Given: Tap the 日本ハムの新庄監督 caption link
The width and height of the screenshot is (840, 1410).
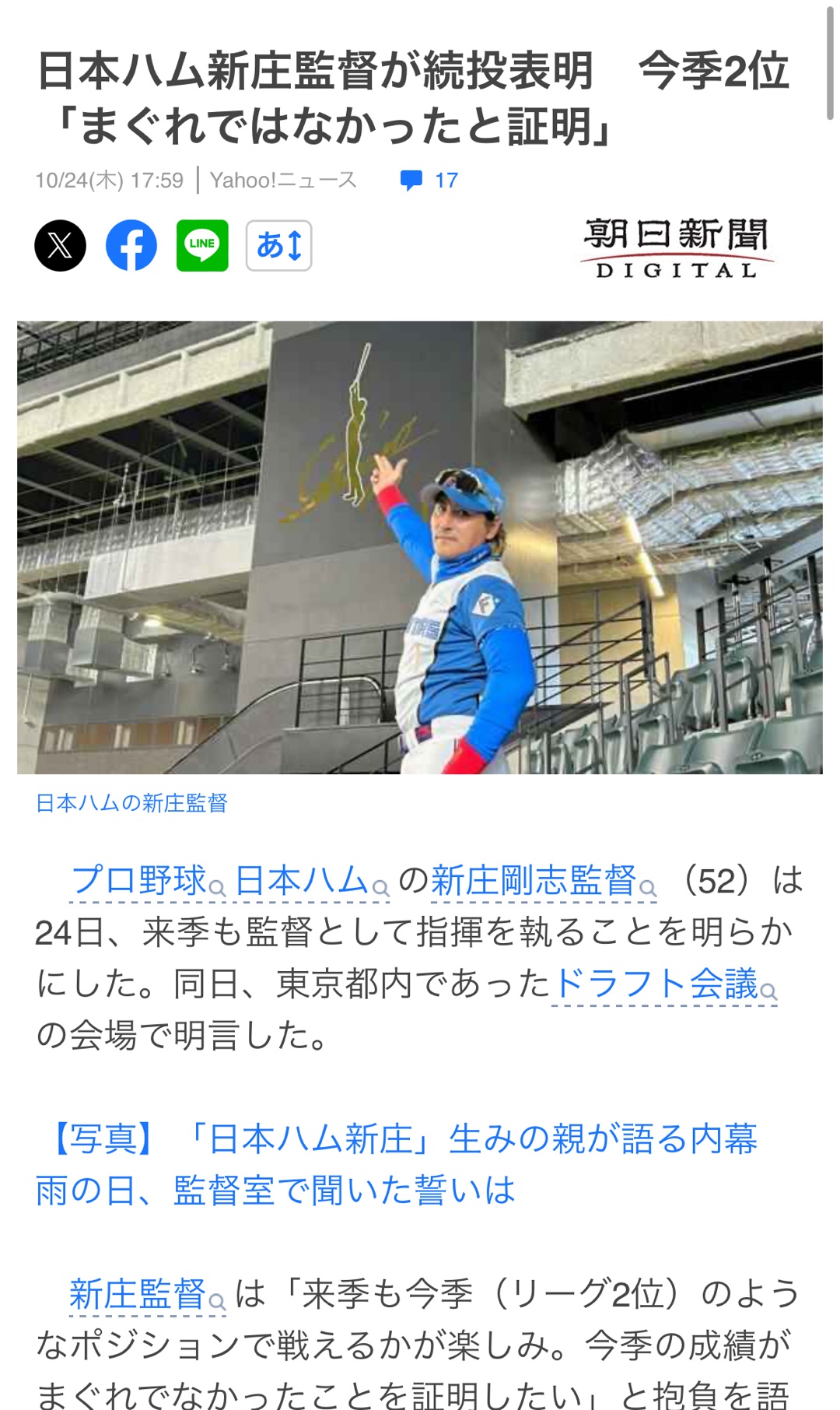Looking at the screenshot, I should (x=131, y=803).
